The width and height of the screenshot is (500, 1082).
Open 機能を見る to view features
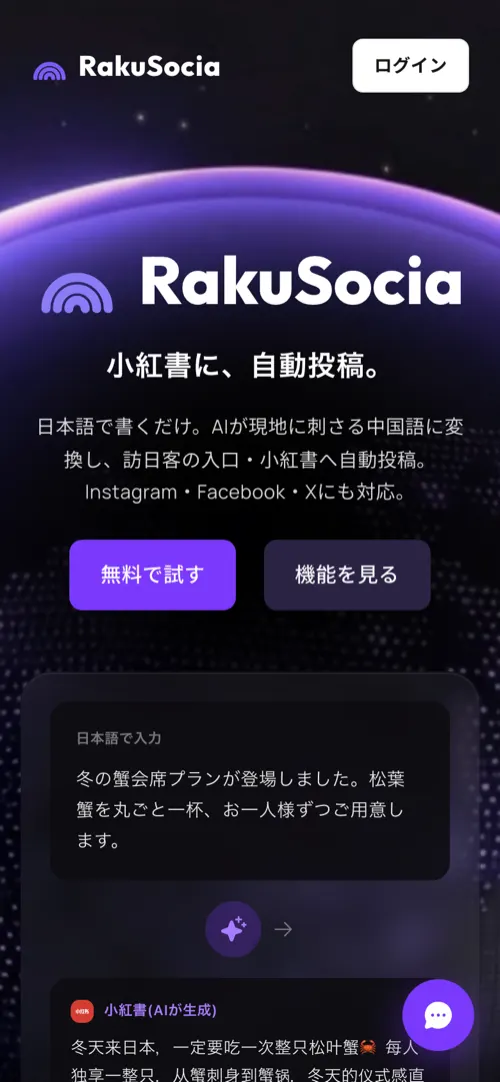tap(347, 575)
